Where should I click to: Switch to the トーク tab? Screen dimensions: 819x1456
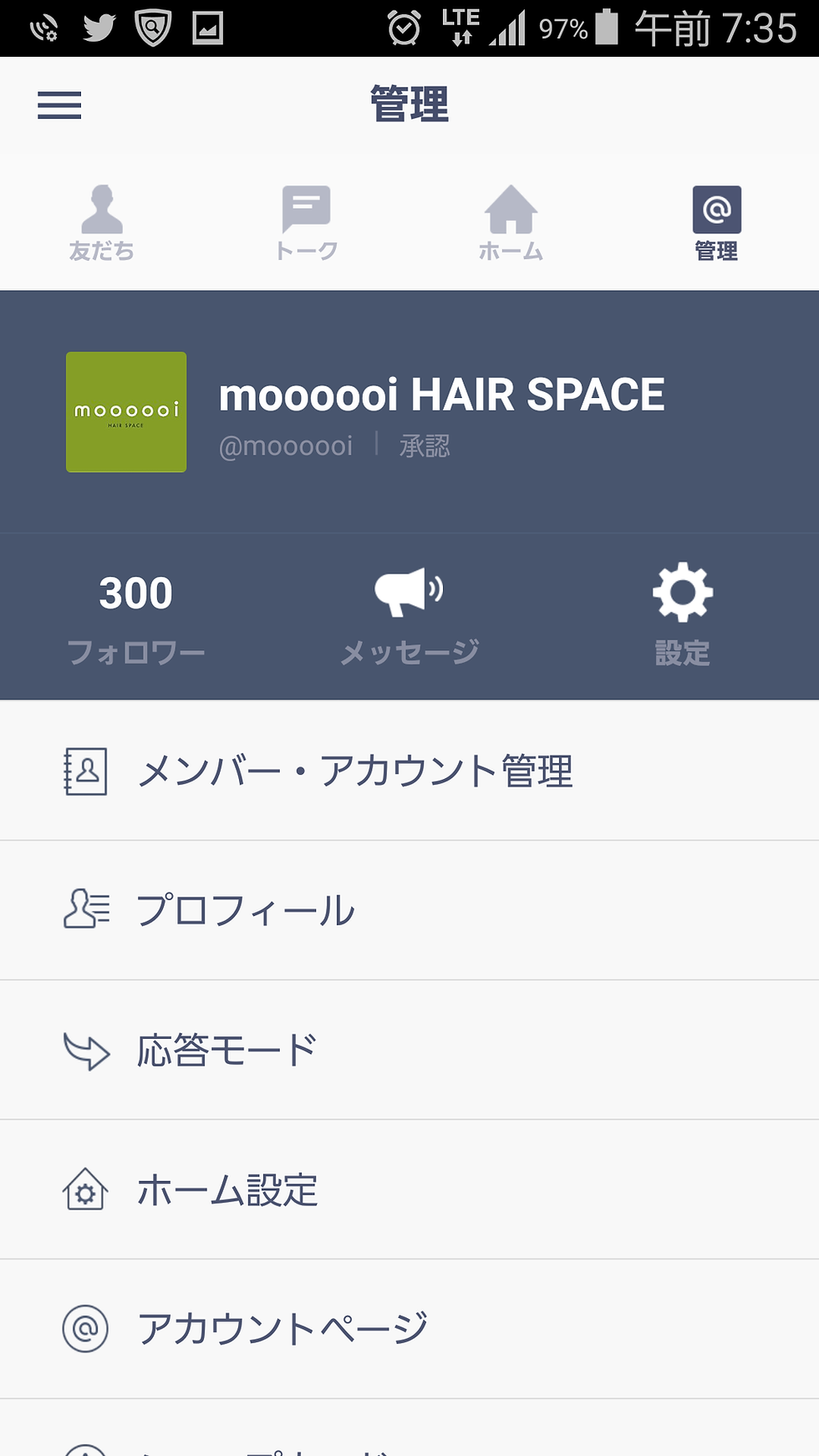point(306,222)
